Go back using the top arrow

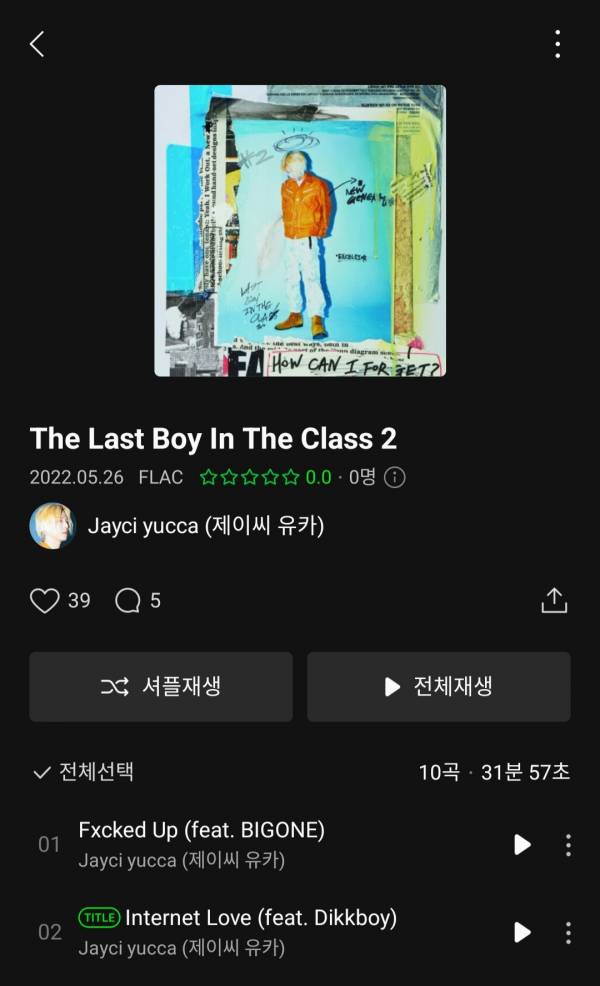coord(37,44)
